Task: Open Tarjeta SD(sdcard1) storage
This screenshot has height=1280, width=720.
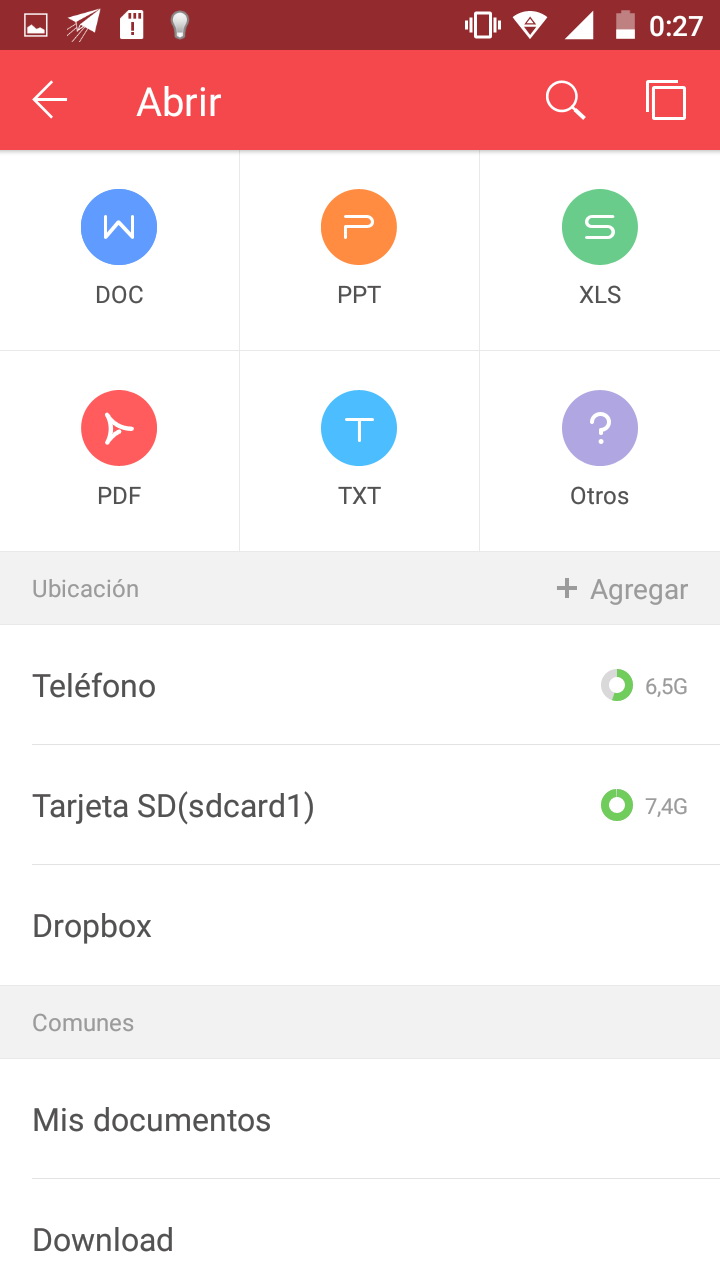Action: [360, 806]
